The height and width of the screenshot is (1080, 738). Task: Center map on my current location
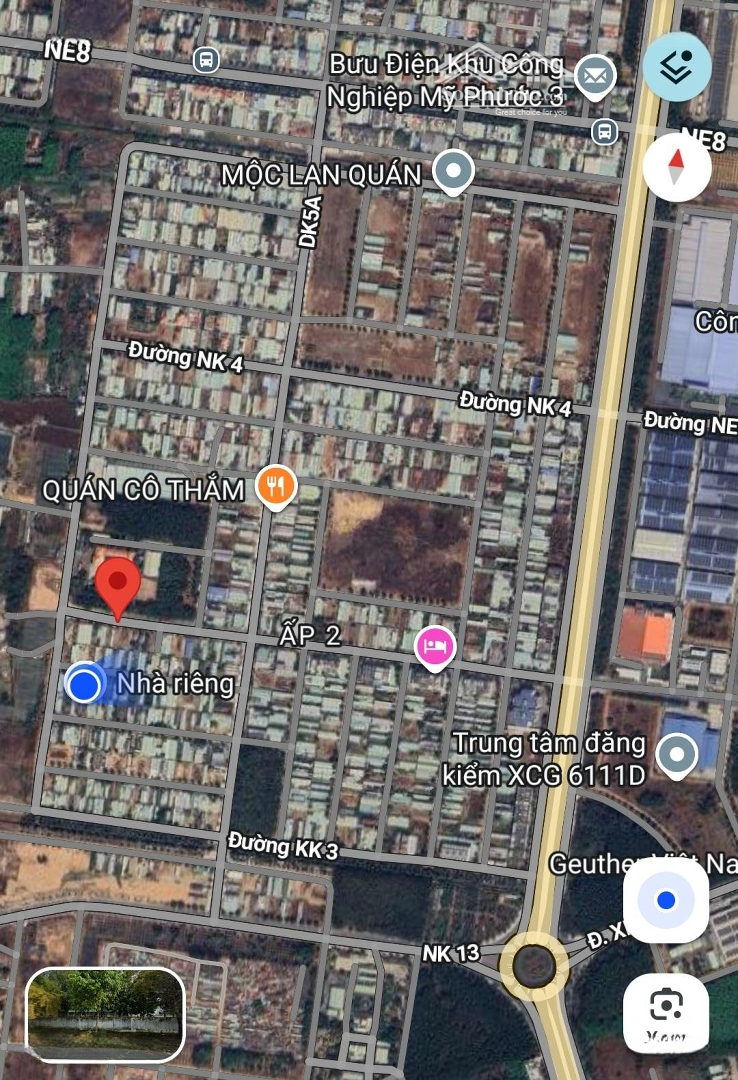666,901
